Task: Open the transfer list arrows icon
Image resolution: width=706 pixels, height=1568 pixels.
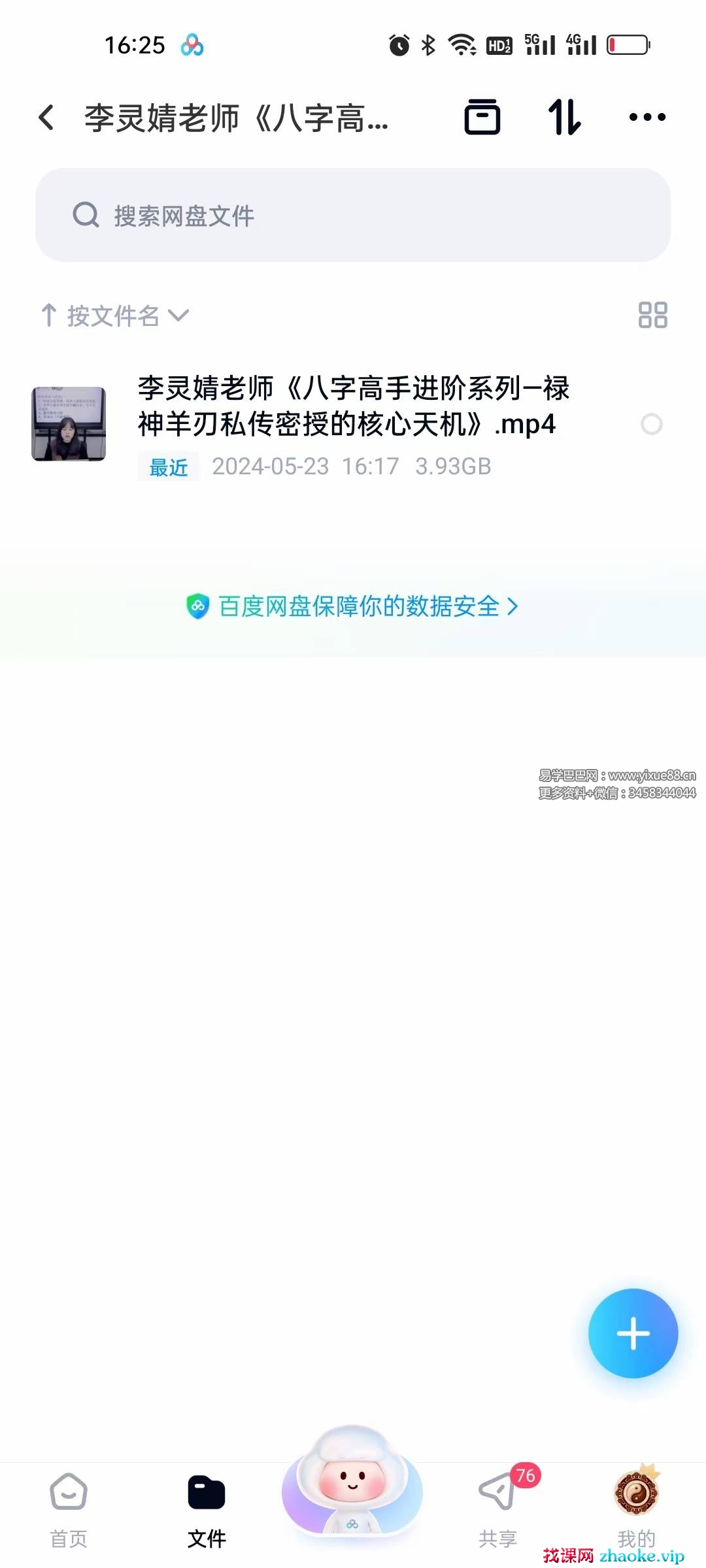Action: (564, 118)
